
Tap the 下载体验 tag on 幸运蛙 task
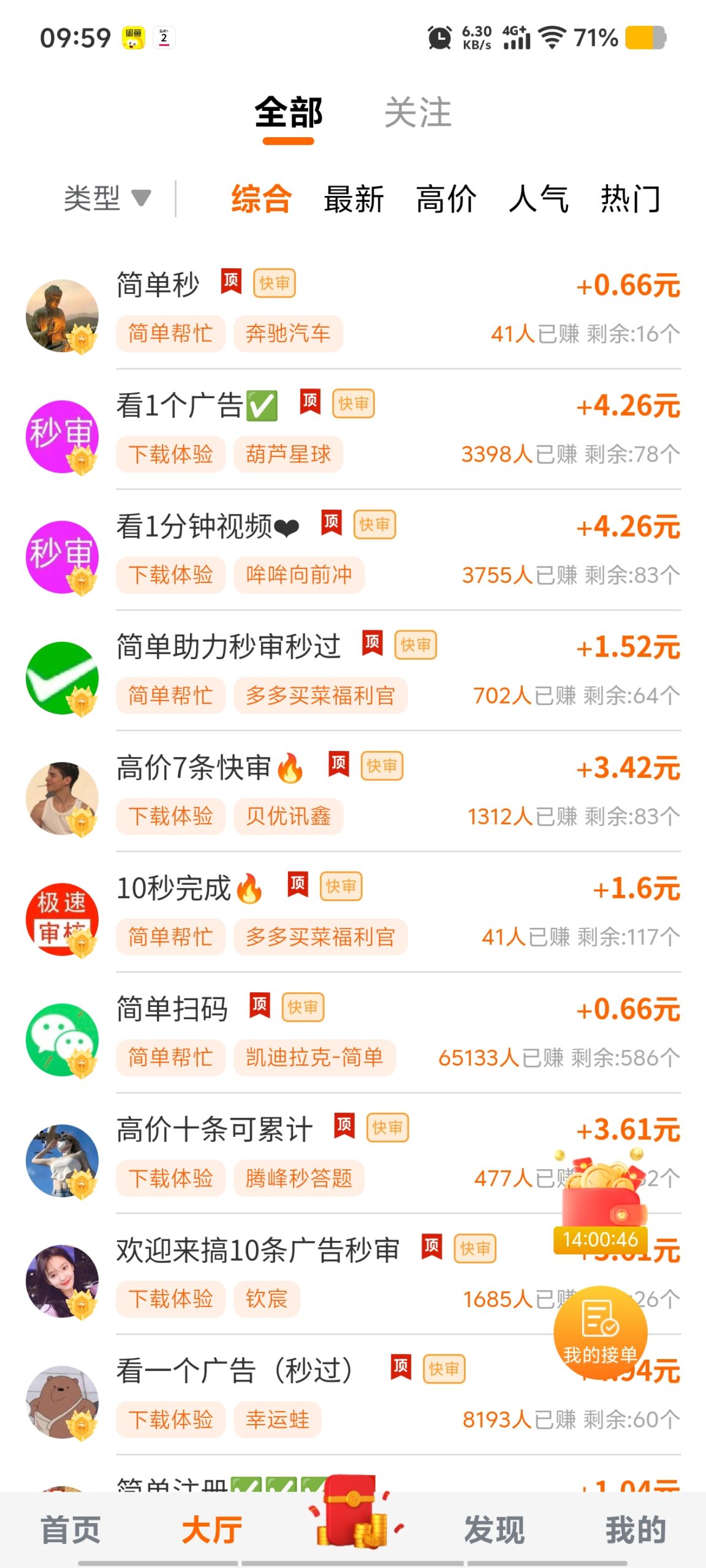pos(170,1420)
